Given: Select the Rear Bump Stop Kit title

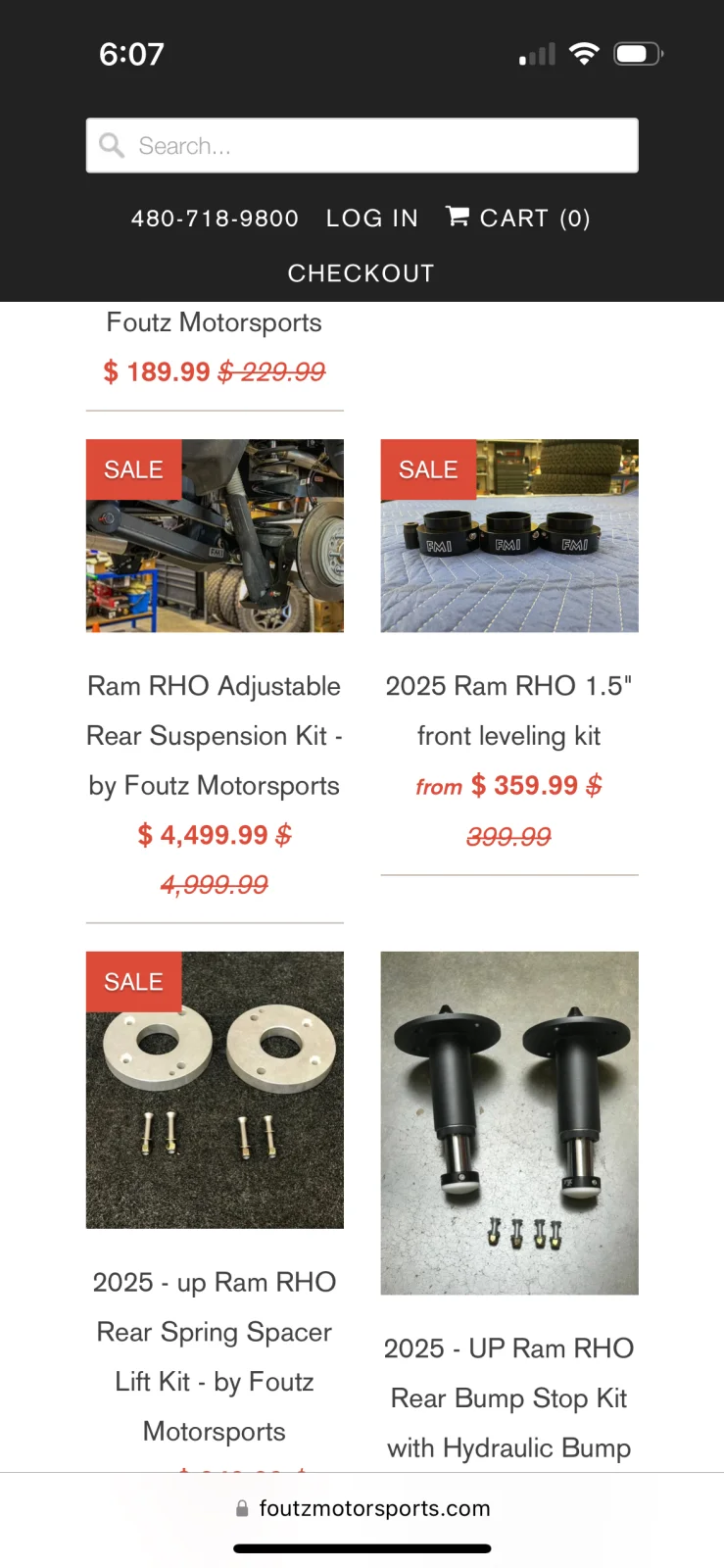Looking at the screenshot, I should [x=508, y=1397].
